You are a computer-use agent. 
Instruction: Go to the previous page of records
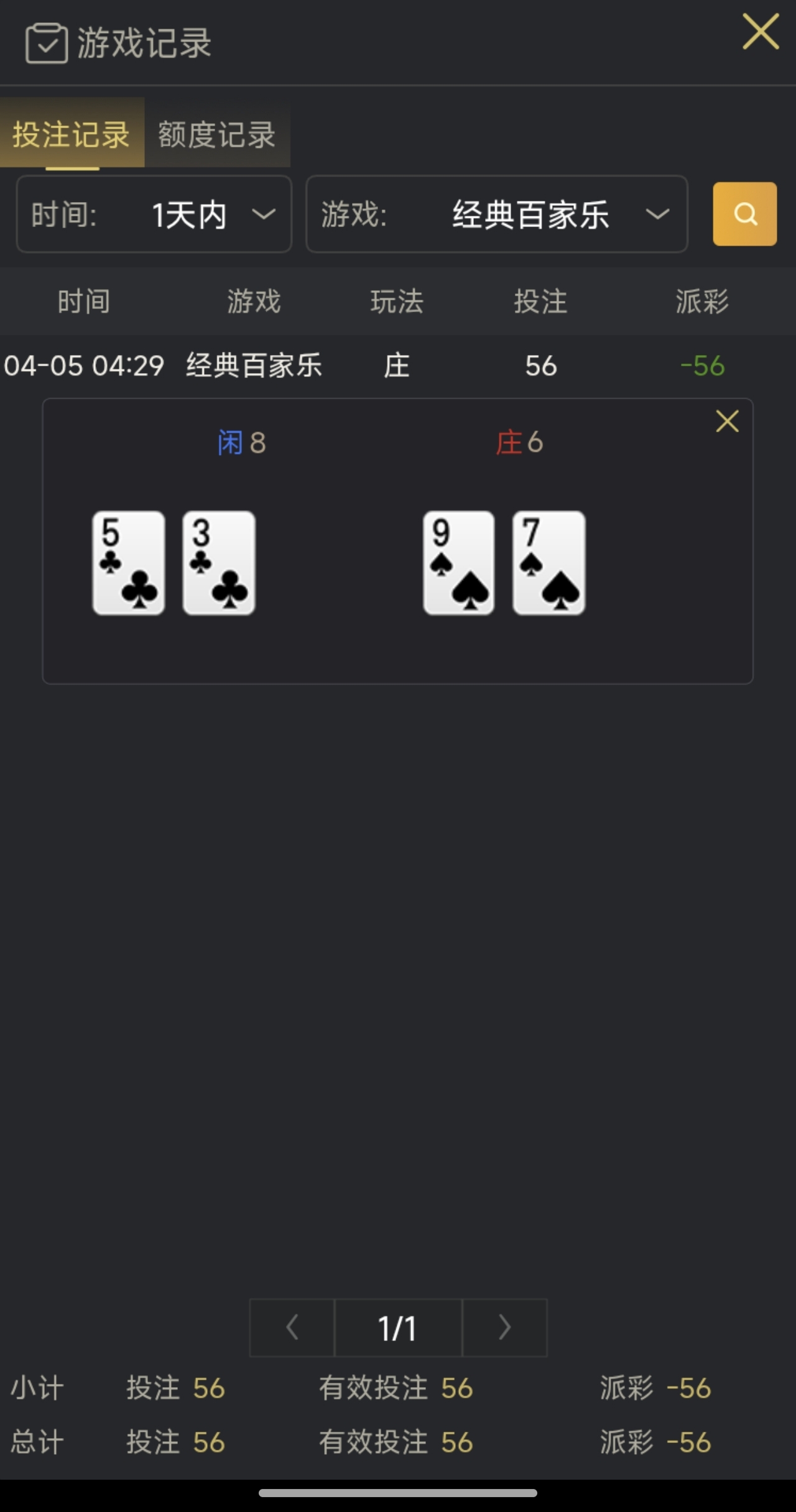point(292,1327)
